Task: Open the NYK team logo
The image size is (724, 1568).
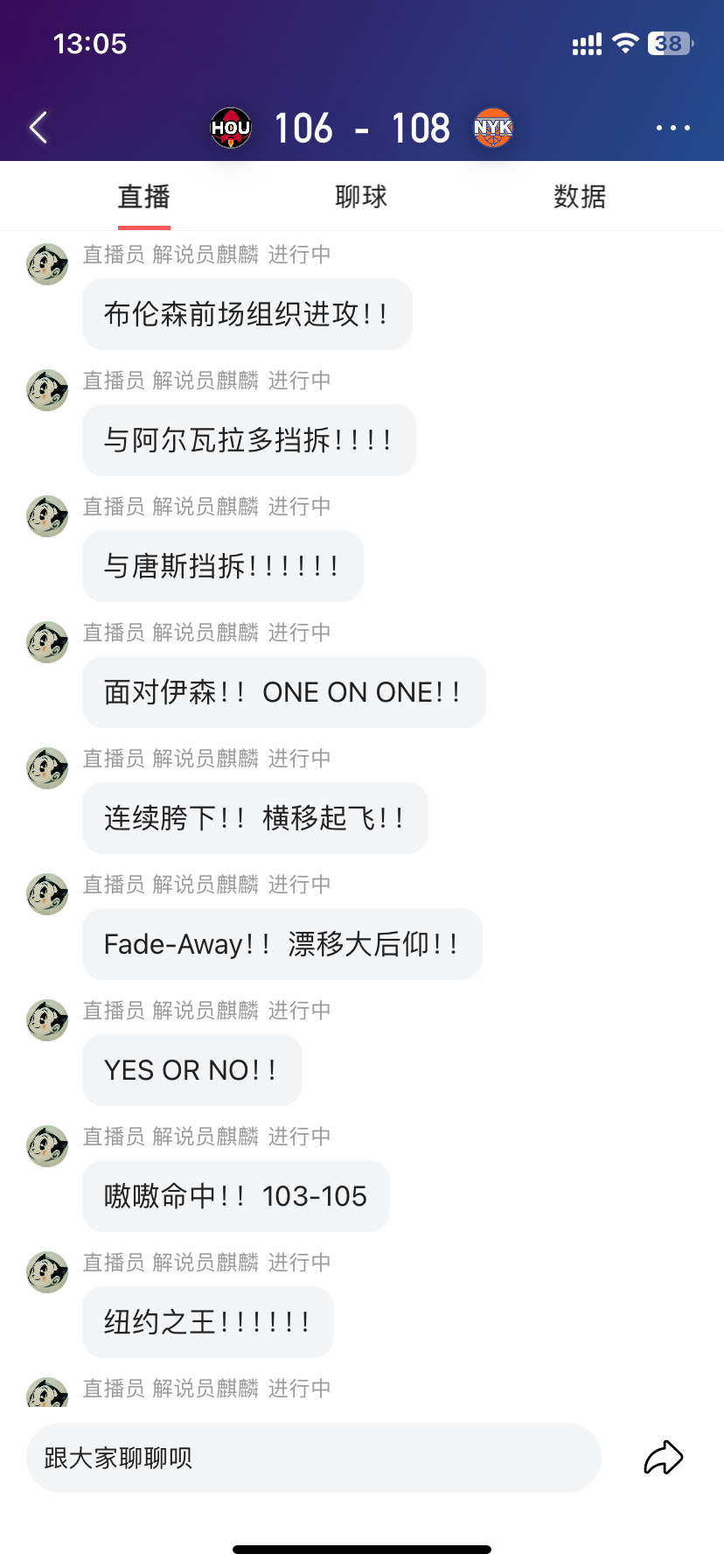Action: [x=493, y=129]
